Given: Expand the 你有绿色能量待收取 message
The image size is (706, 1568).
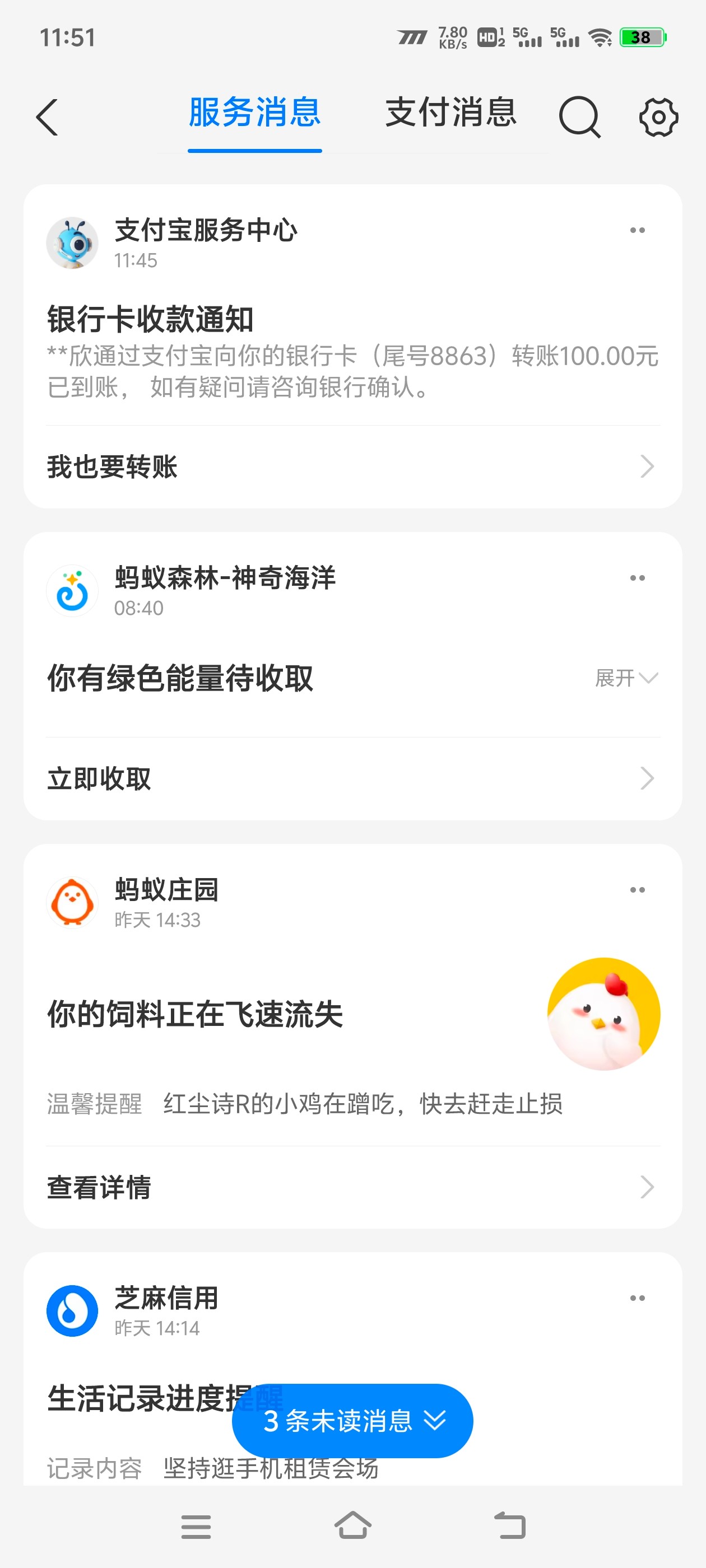Looking at the screenshot, I should [626, 678].
